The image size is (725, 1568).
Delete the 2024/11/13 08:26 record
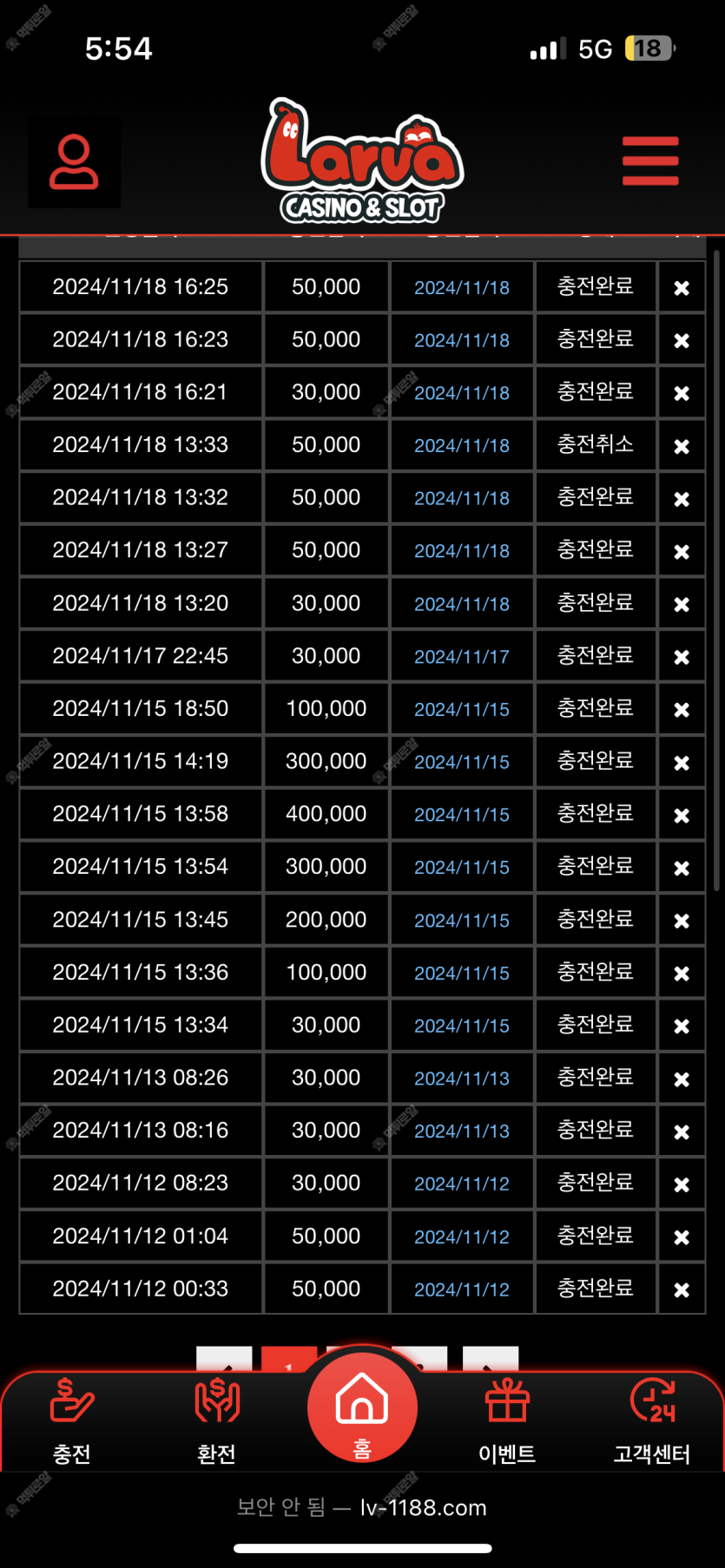(x=682, y=1079)
